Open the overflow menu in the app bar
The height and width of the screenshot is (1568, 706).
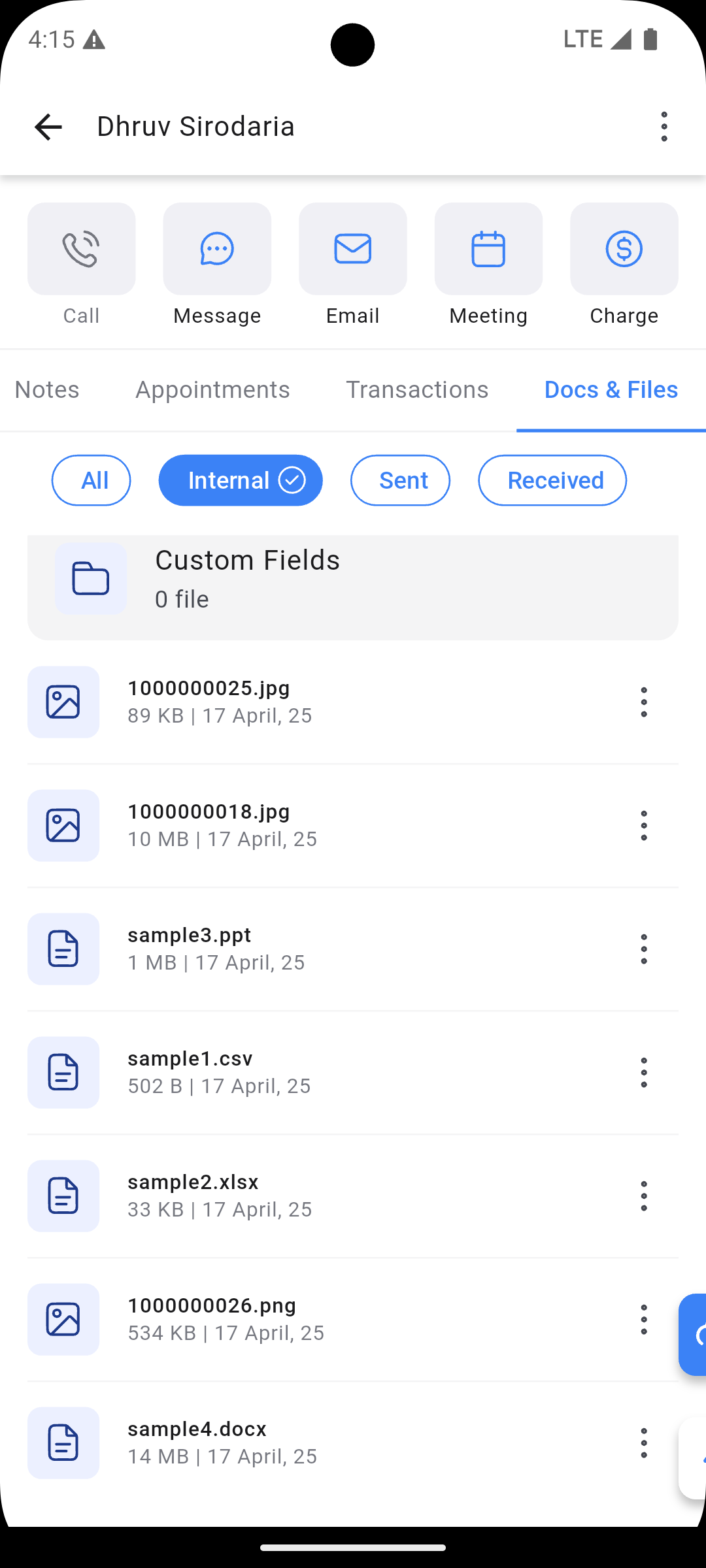tap(664, 127)
